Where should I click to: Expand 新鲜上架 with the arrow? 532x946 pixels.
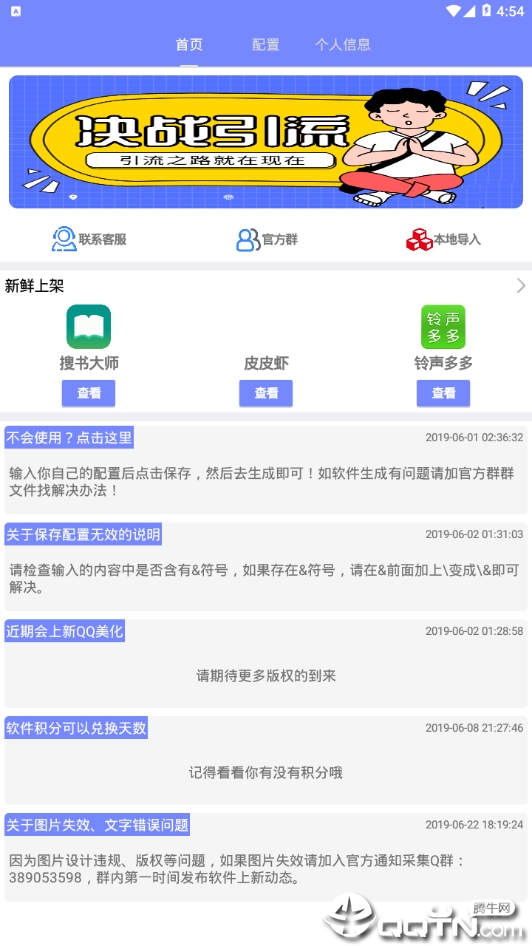pos(521,286)
